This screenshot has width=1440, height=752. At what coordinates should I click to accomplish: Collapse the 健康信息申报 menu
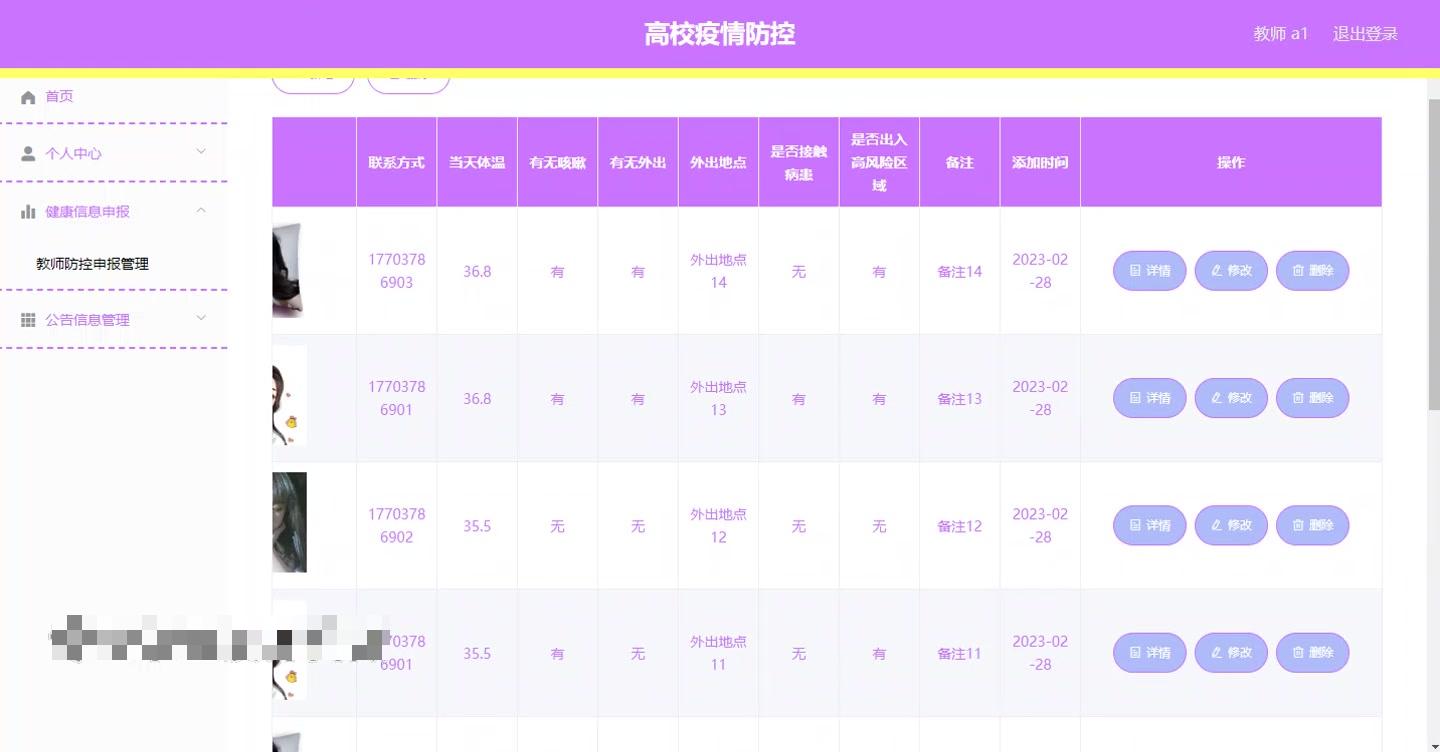pyautogui.click(x=114, y=211)
